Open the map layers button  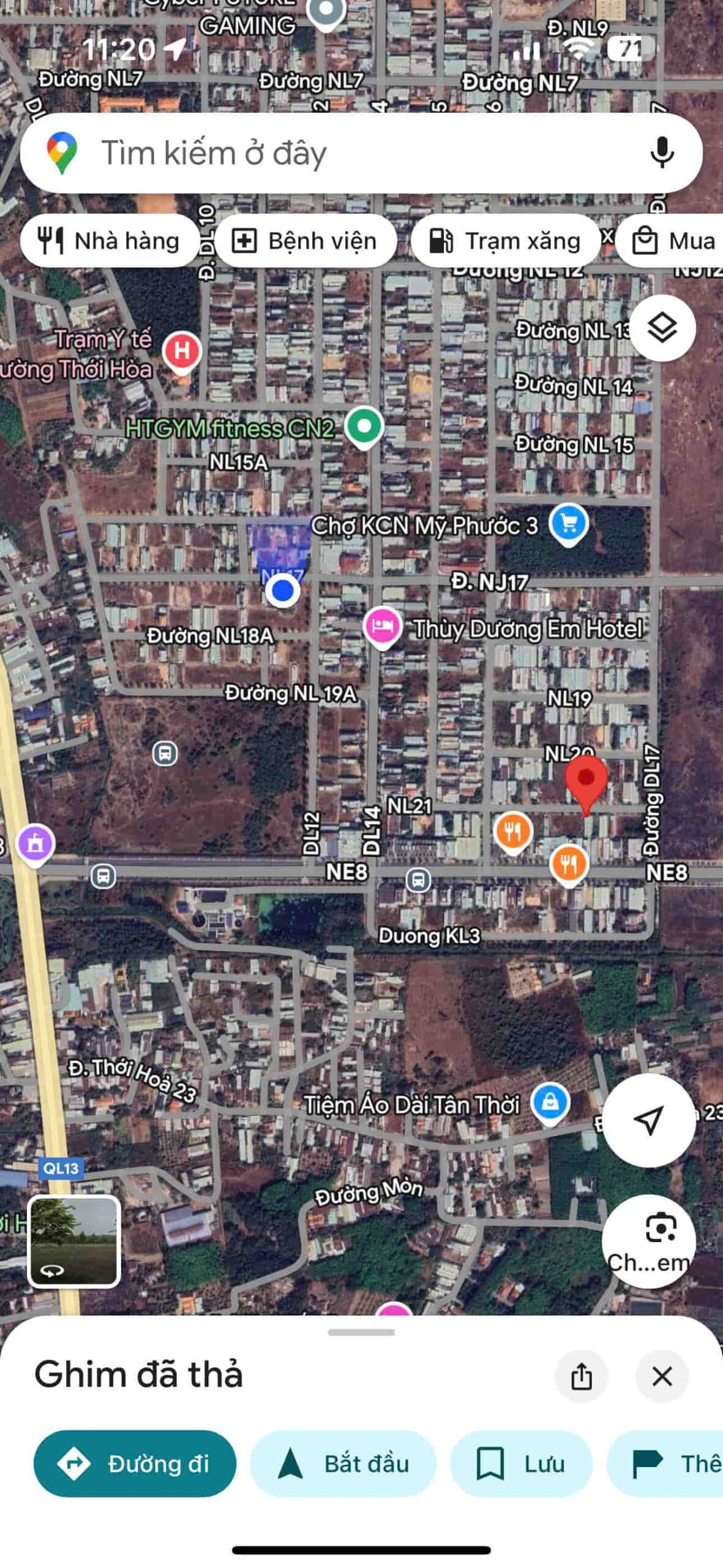[662, 328]
